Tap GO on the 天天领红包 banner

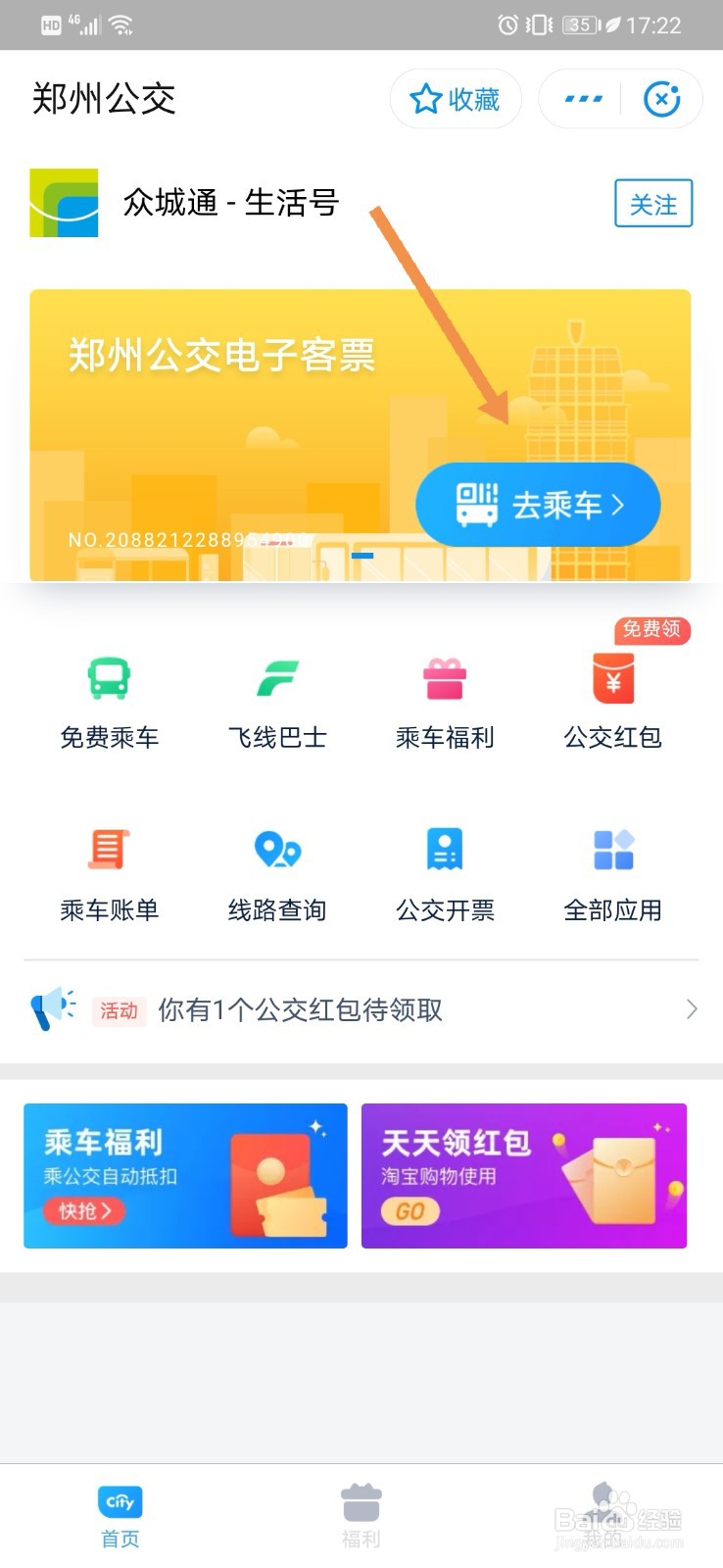coord(410,1211)
